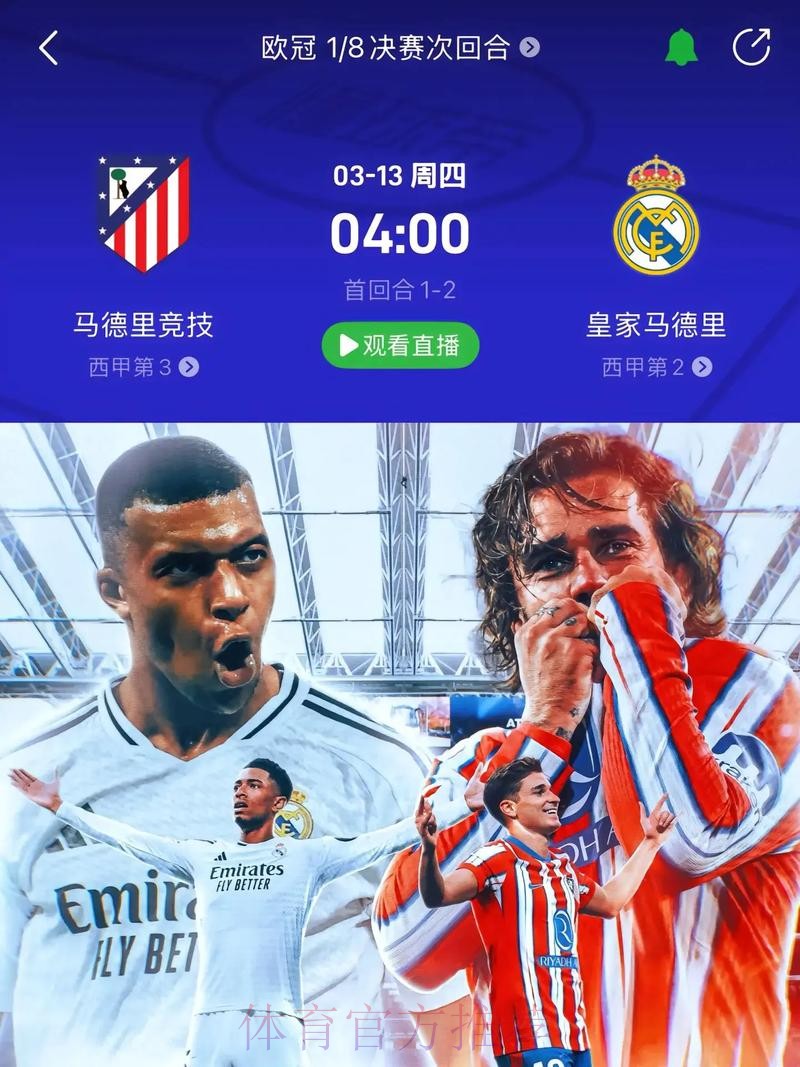Open the Real Madrid team crest
Screen dimensions: 800x1067
click(656, 216)
